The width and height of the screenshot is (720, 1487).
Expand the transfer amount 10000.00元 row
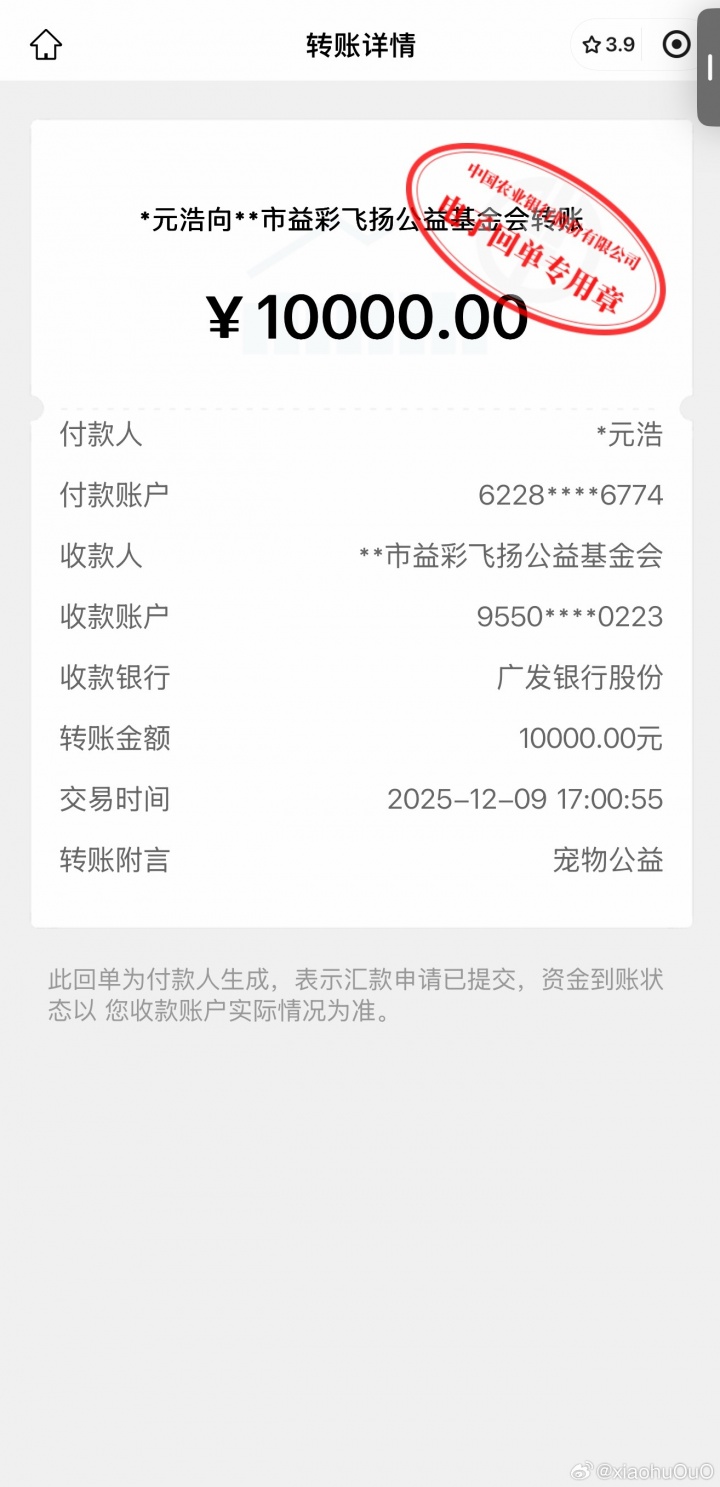(586, 738)
